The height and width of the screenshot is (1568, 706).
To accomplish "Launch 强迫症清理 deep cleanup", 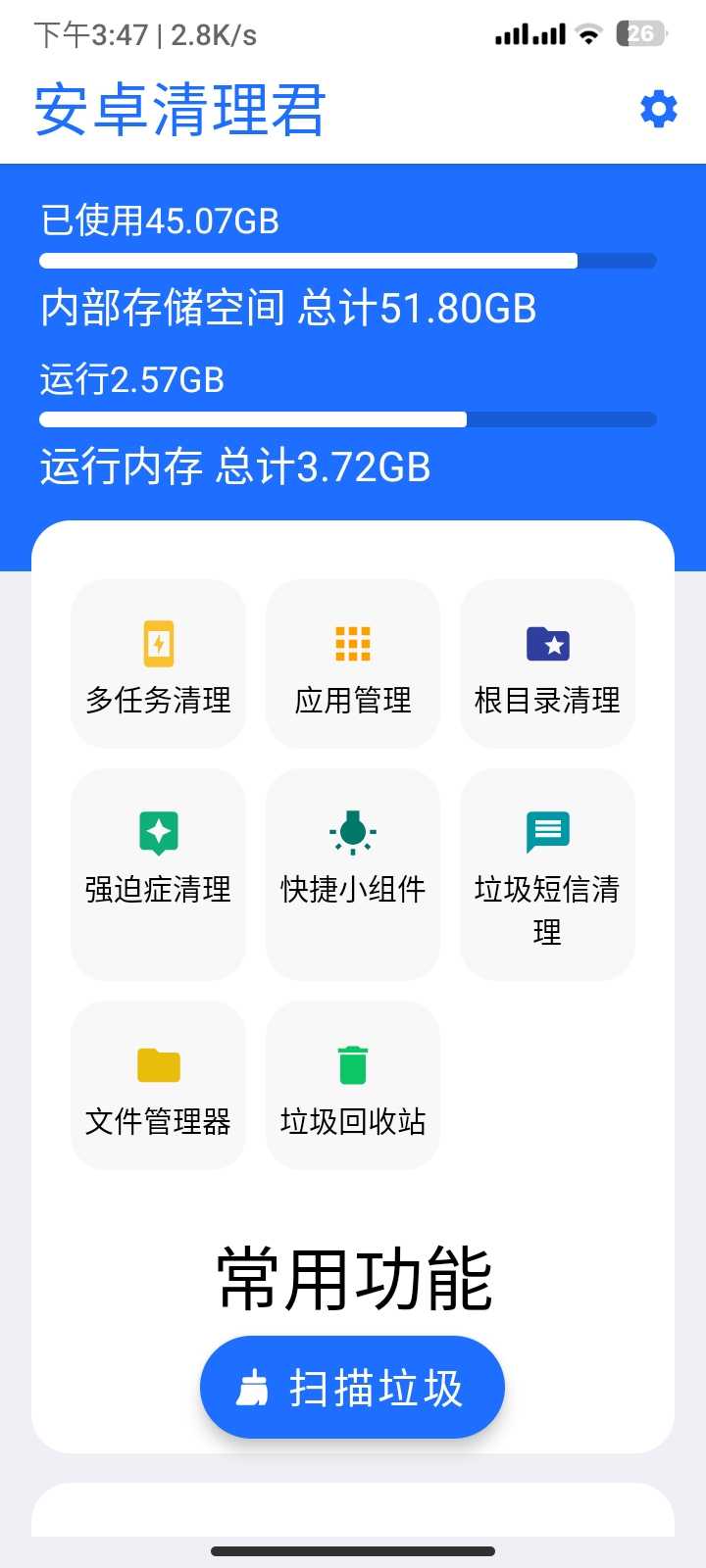I will [158, 872].
